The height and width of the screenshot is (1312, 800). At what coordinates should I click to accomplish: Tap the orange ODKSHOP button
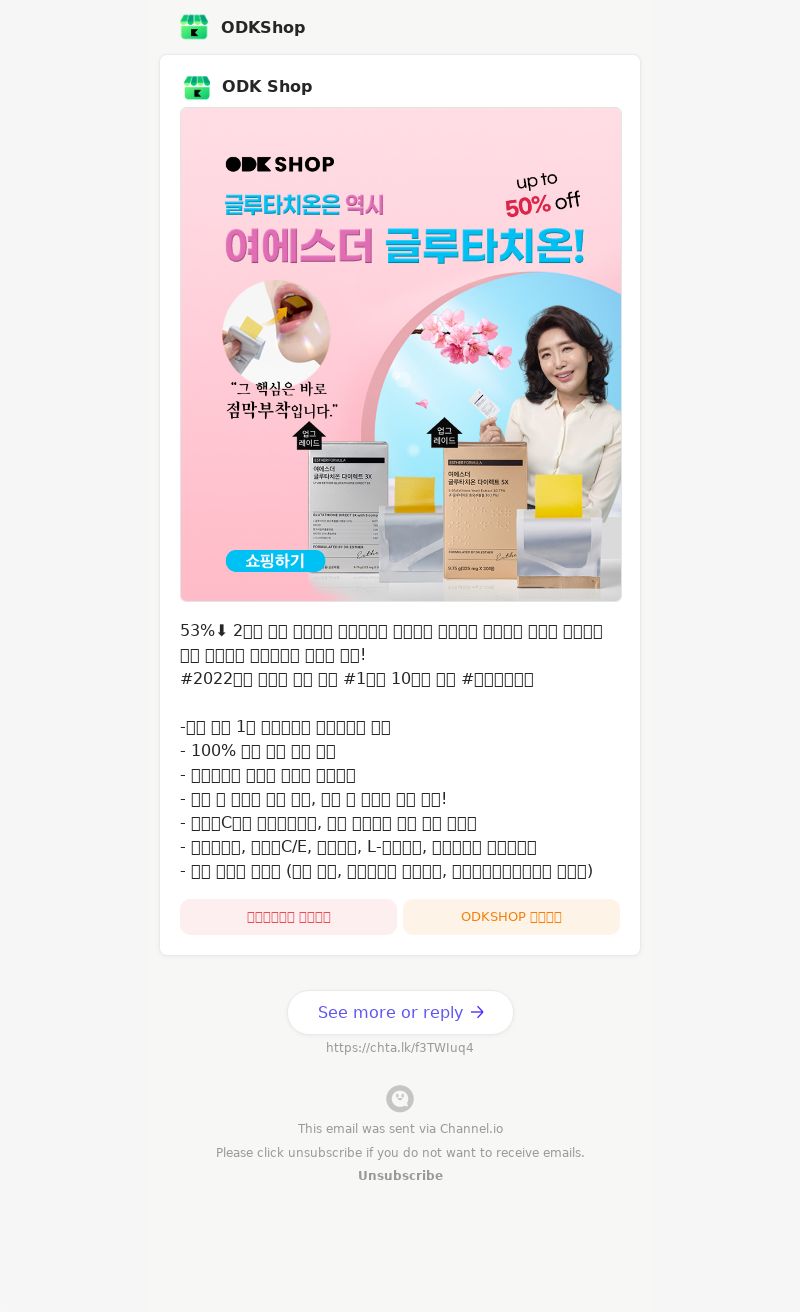pyautogui.click(x=511, y=917)
